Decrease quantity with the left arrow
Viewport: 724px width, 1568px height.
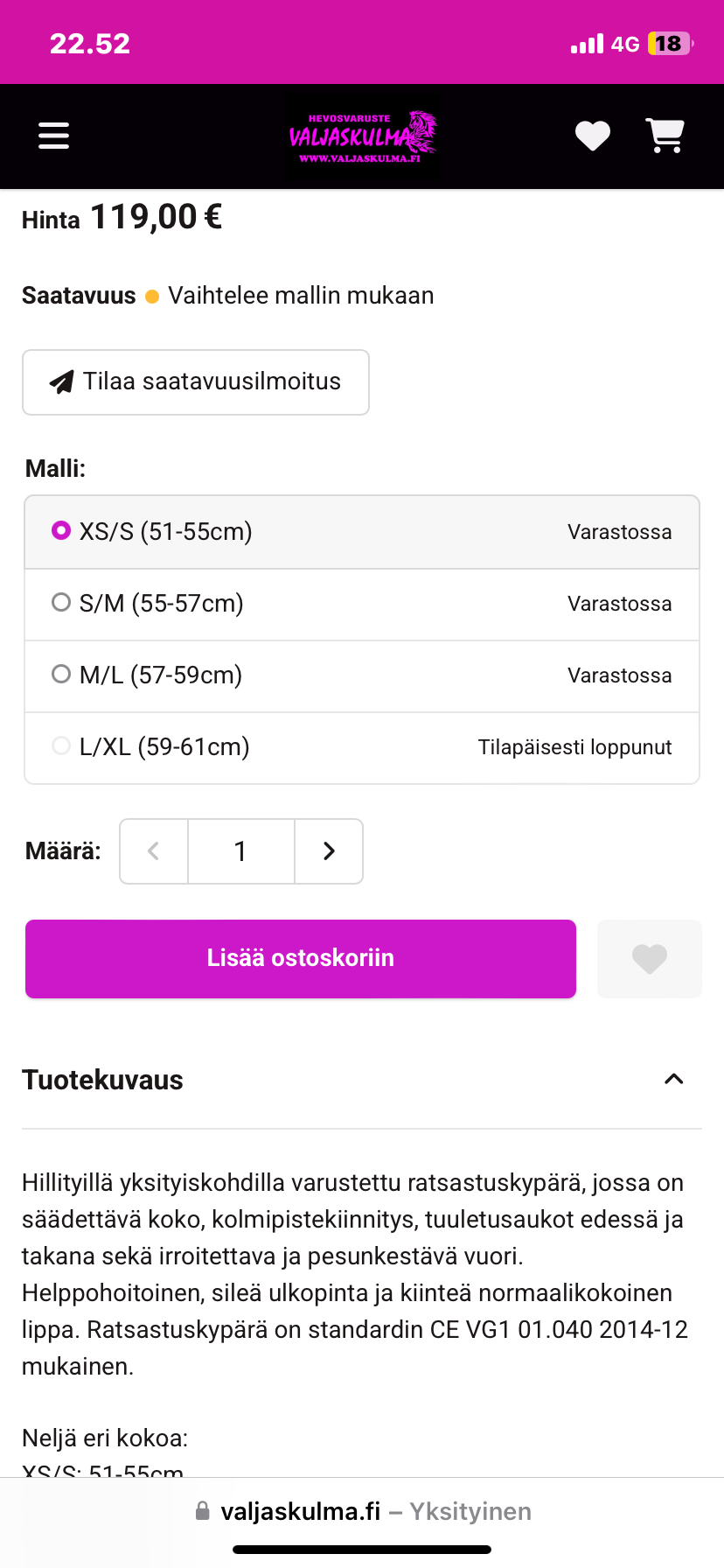coord(154,850)
